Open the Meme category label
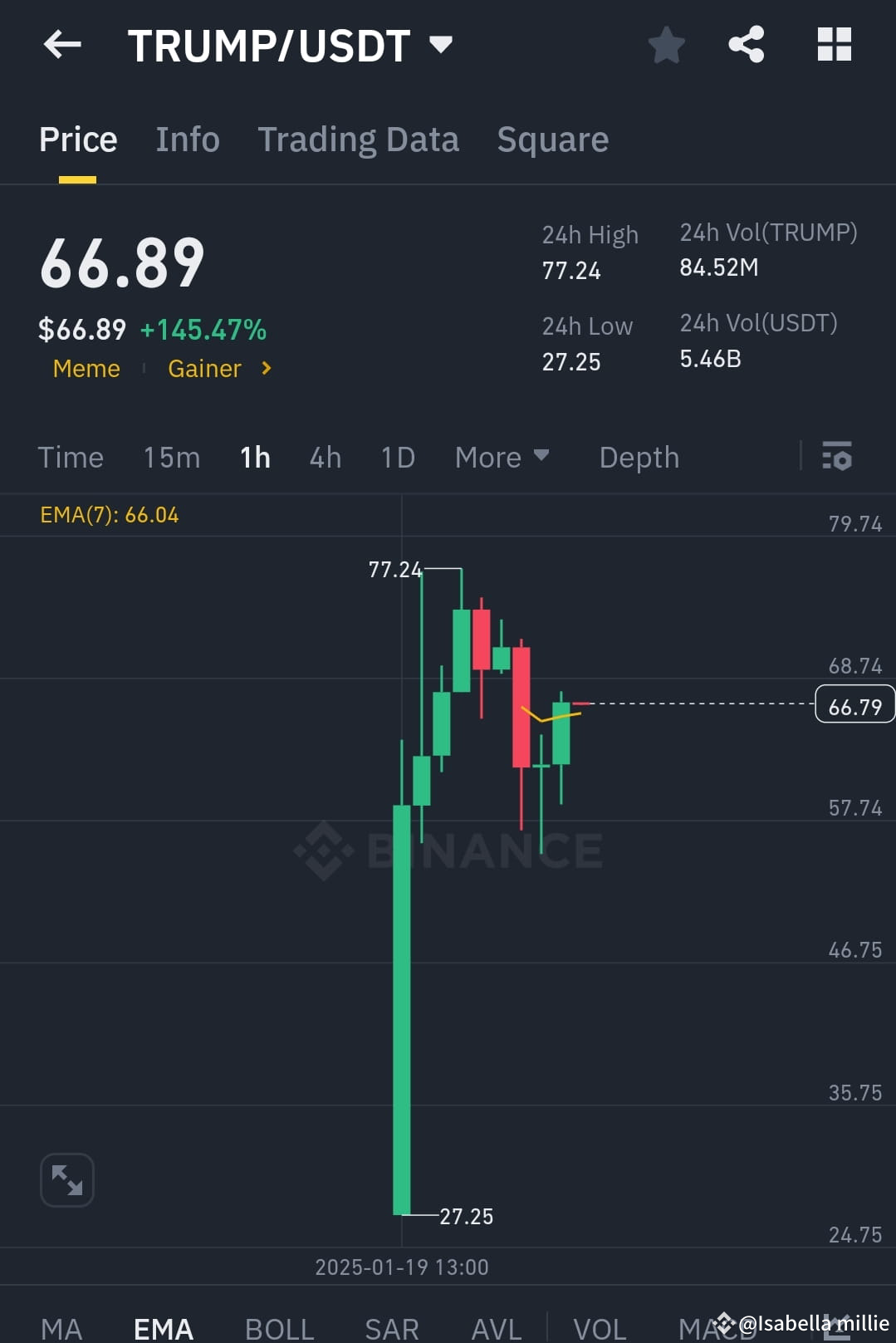Viewport: 896px width, 1343px height. (x=86, y=368)
